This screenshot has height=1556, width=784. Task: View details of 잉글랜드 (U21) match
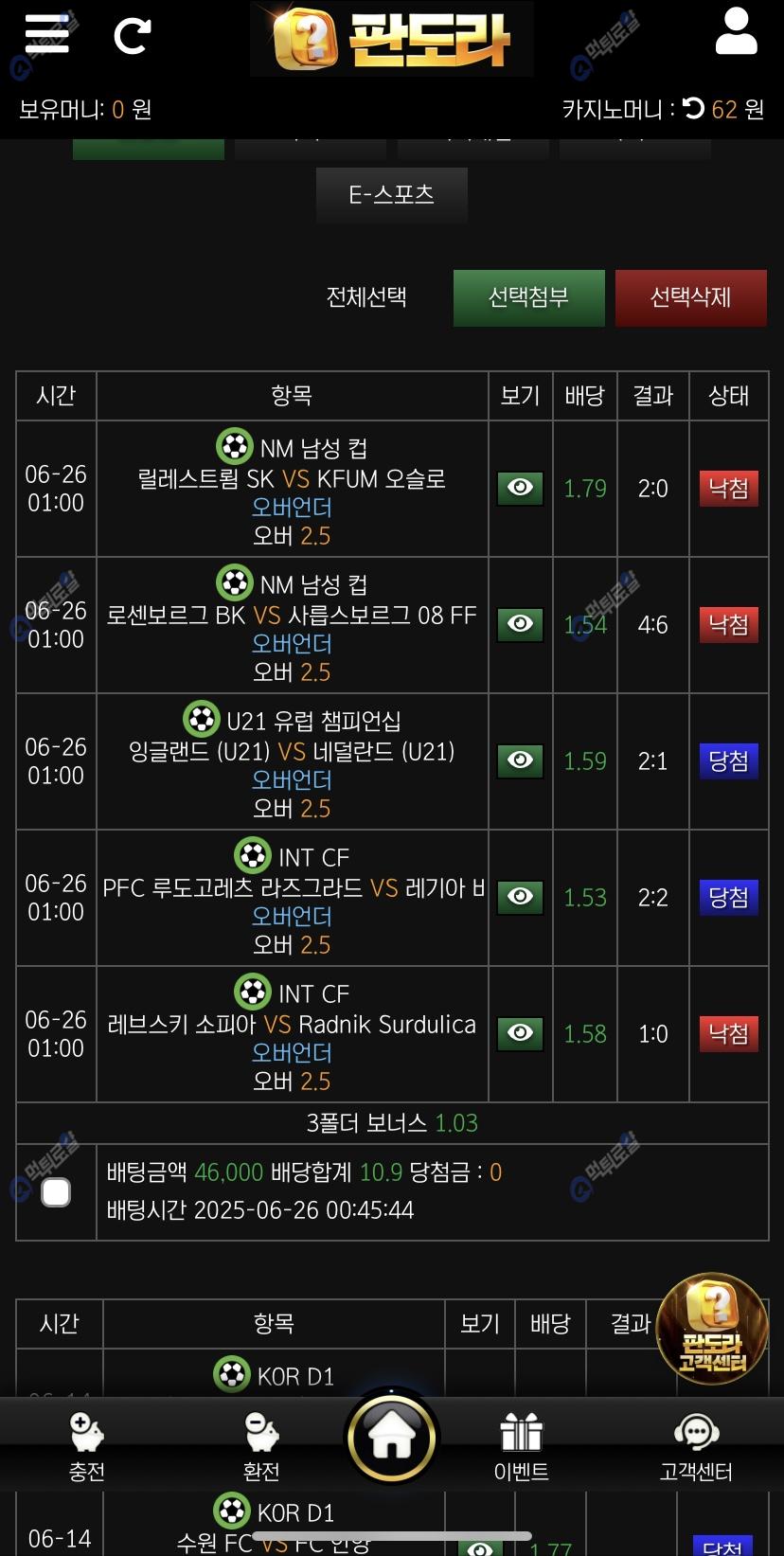(x=520, y=760)
